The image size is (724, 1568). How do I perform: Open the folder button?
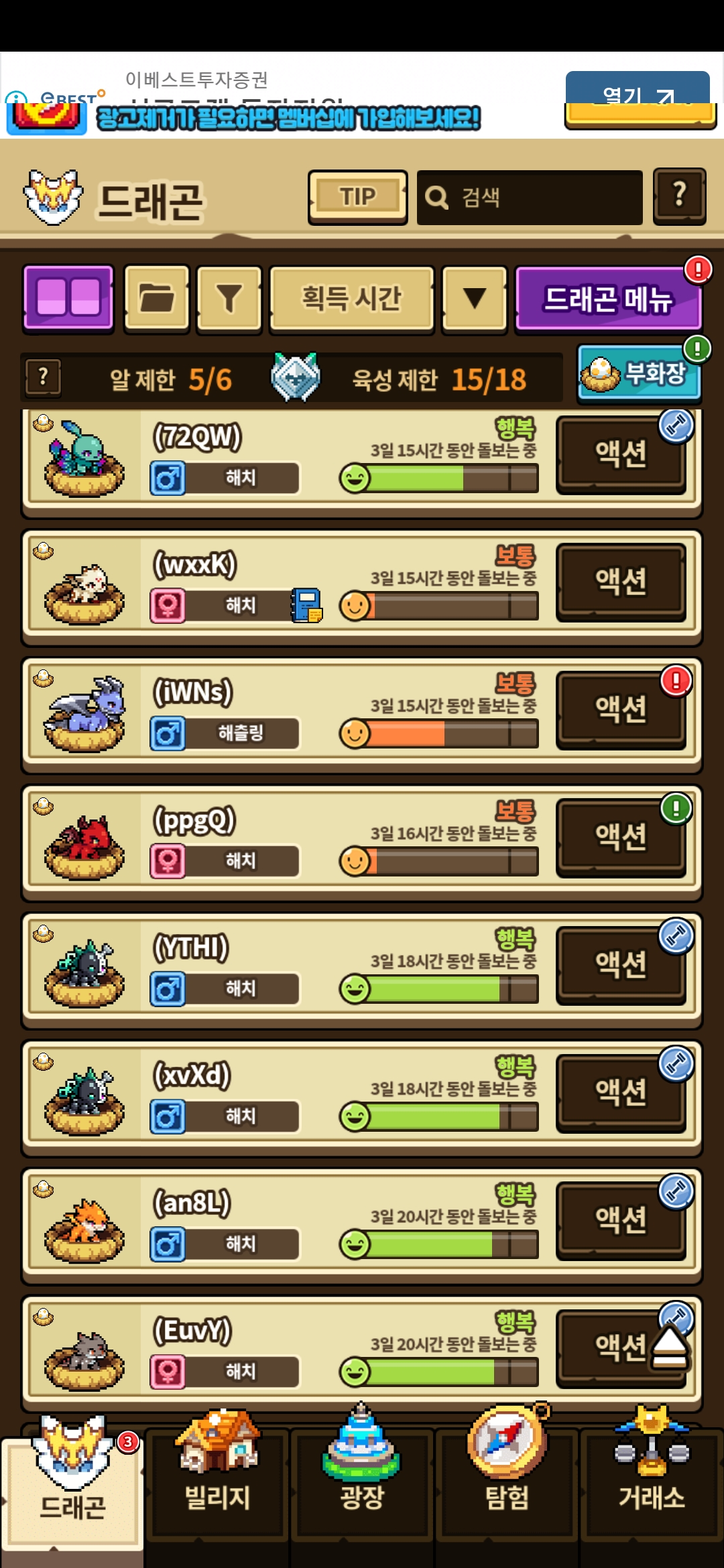157,298
